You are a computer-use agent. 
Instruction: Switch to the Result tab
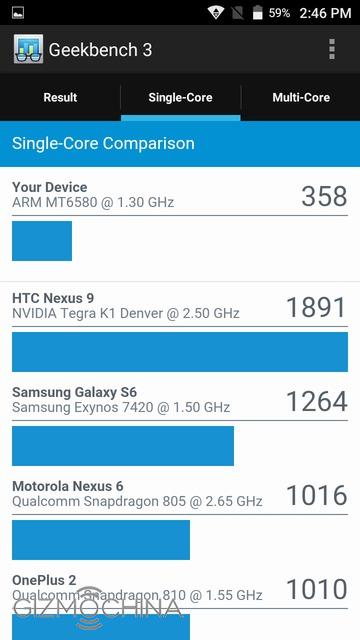pyautogui.click(x=60, y=97)
